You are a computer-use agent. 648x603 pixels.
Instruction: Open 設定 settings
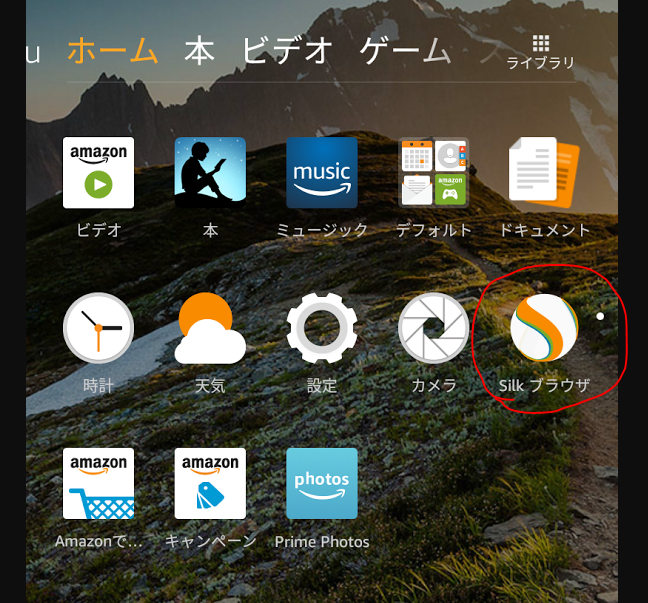pos(322,328)
